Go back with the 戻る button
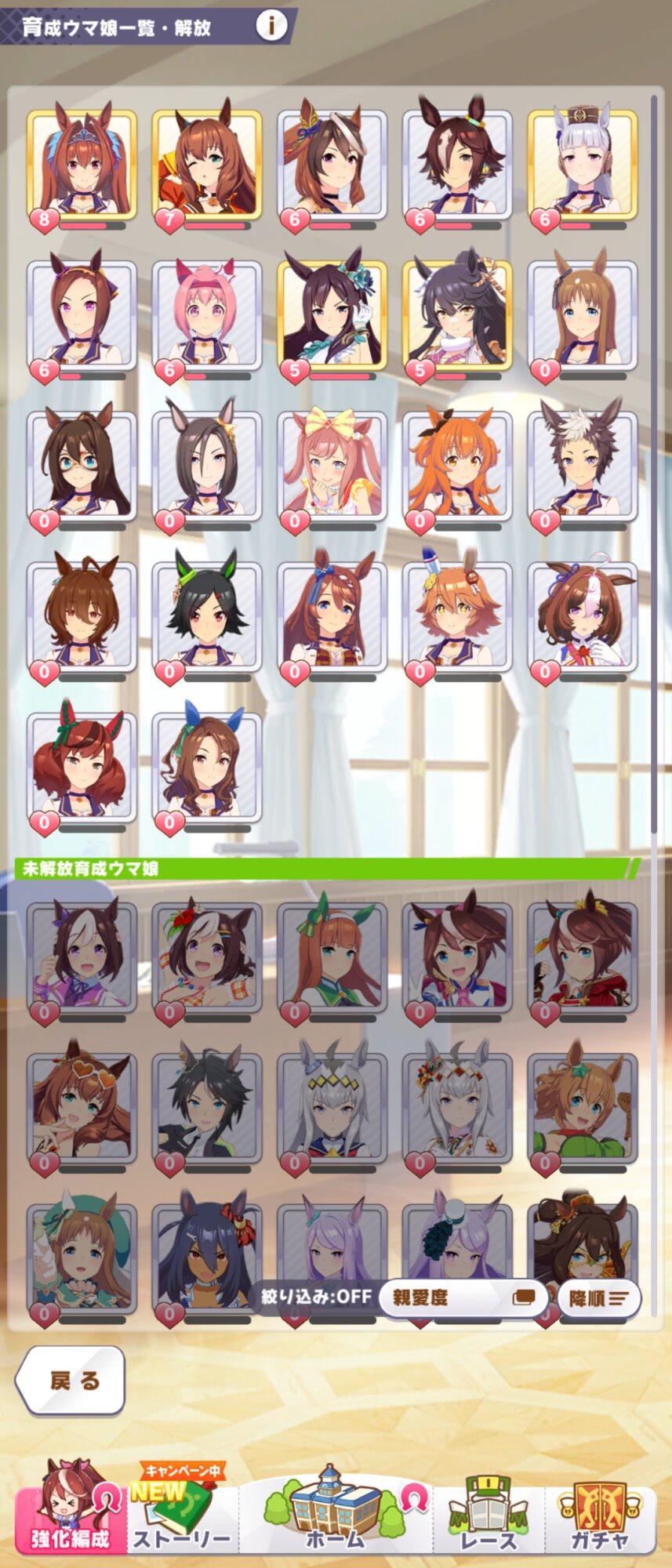This screenshot has width=672, height=1568. click(71, 1381)
